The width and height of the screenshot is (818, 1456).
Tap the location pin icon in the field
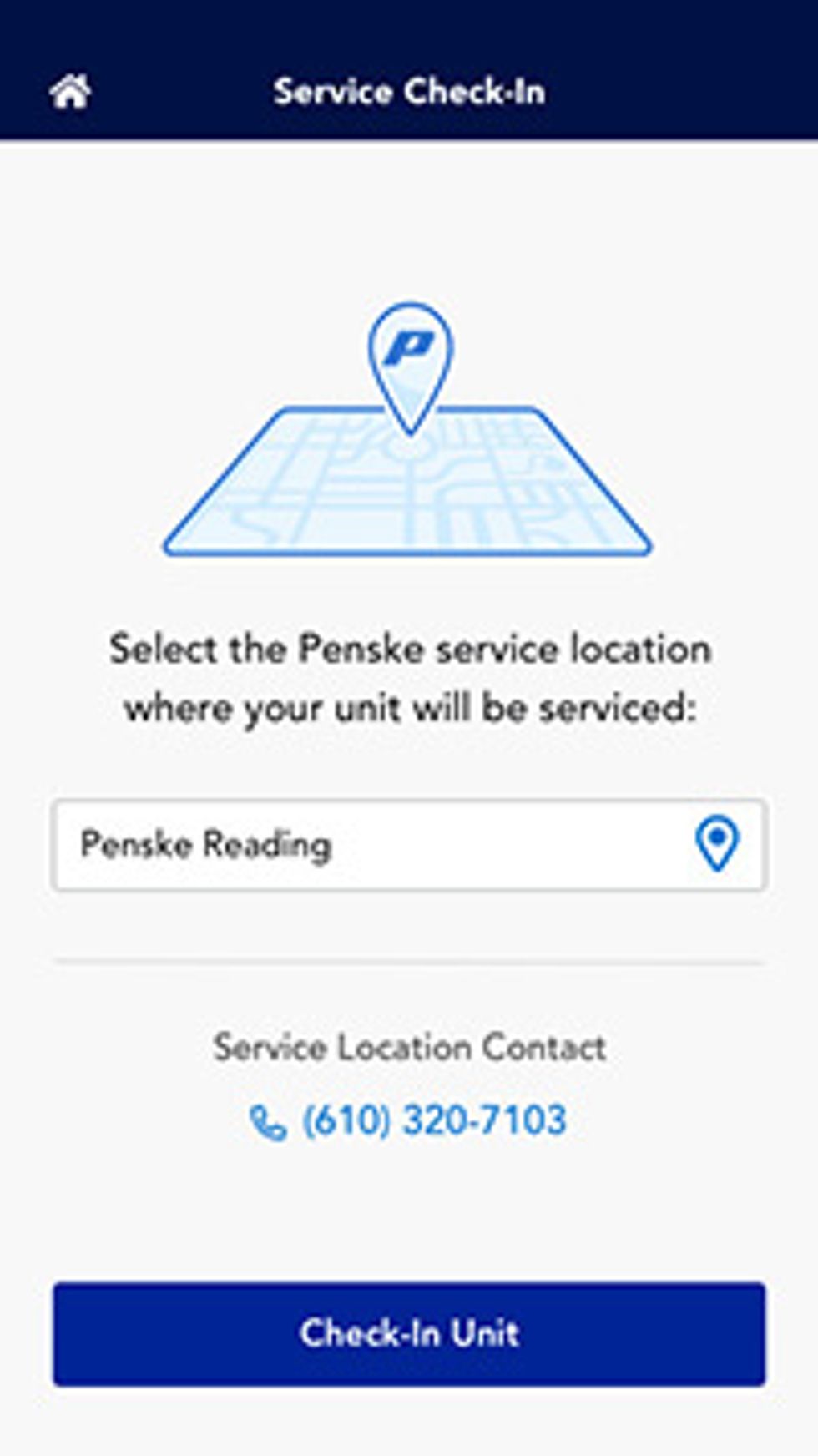point(717,843)
